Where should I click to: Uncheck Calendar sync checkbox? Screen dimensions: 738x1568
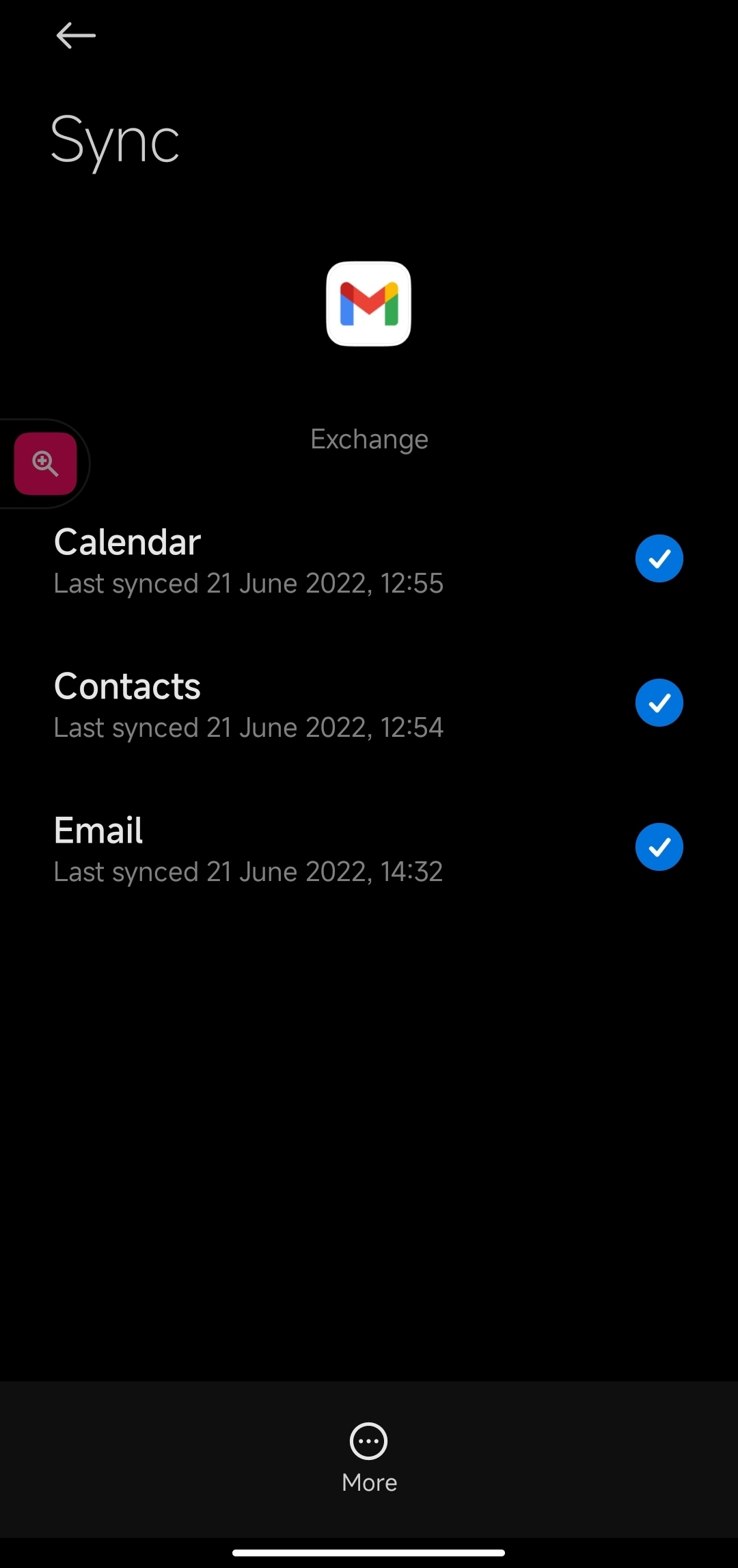click(x=659, y=558)
